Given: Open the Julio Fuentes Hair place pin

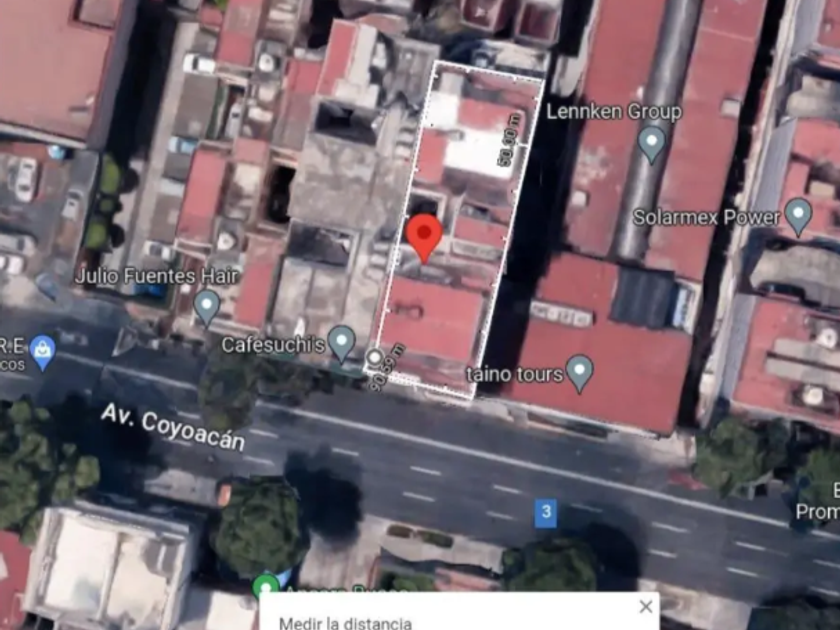Looking at the screenshot, I should pyautogui.click(x=207, y=305).
